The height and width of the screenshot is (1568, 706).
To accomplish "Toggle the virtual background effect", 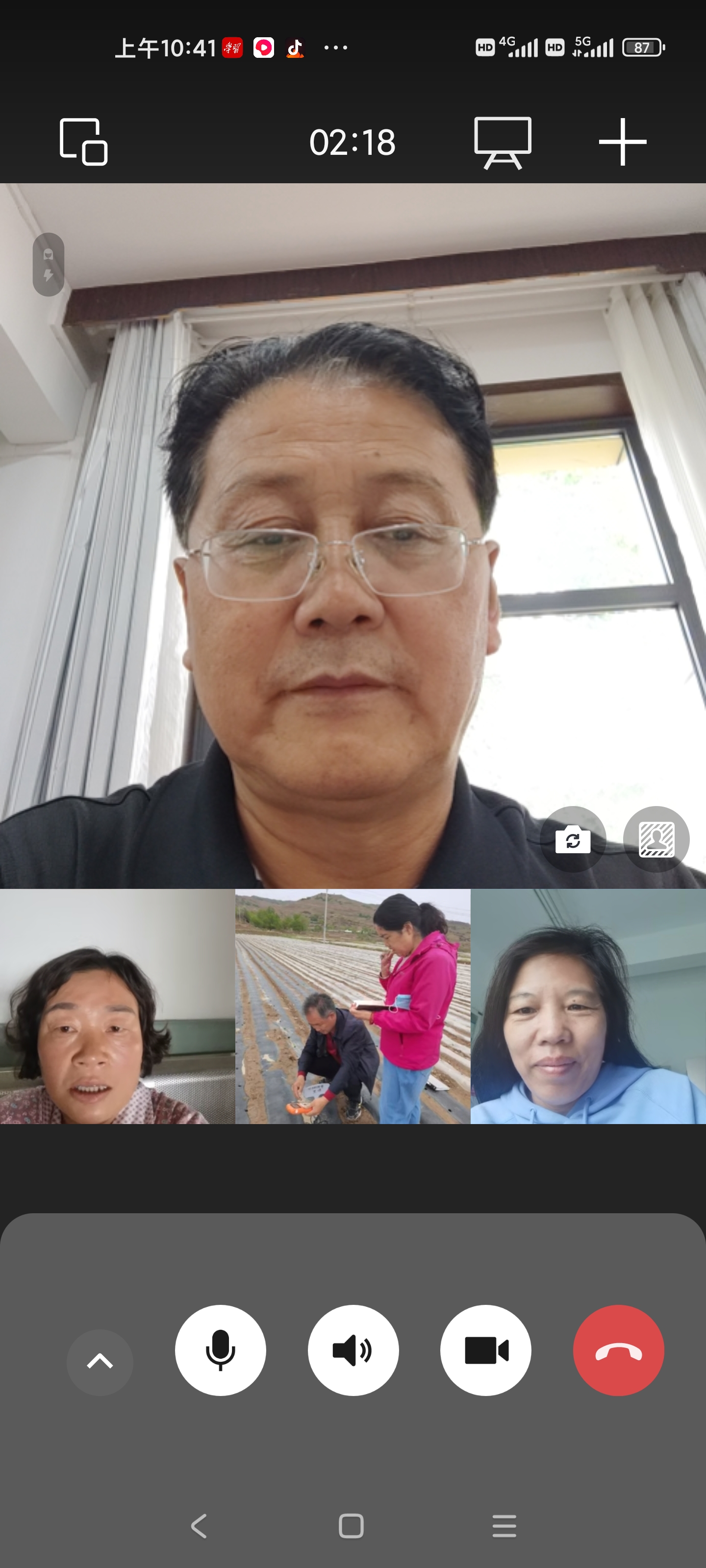I will click(x=656, y=839).
